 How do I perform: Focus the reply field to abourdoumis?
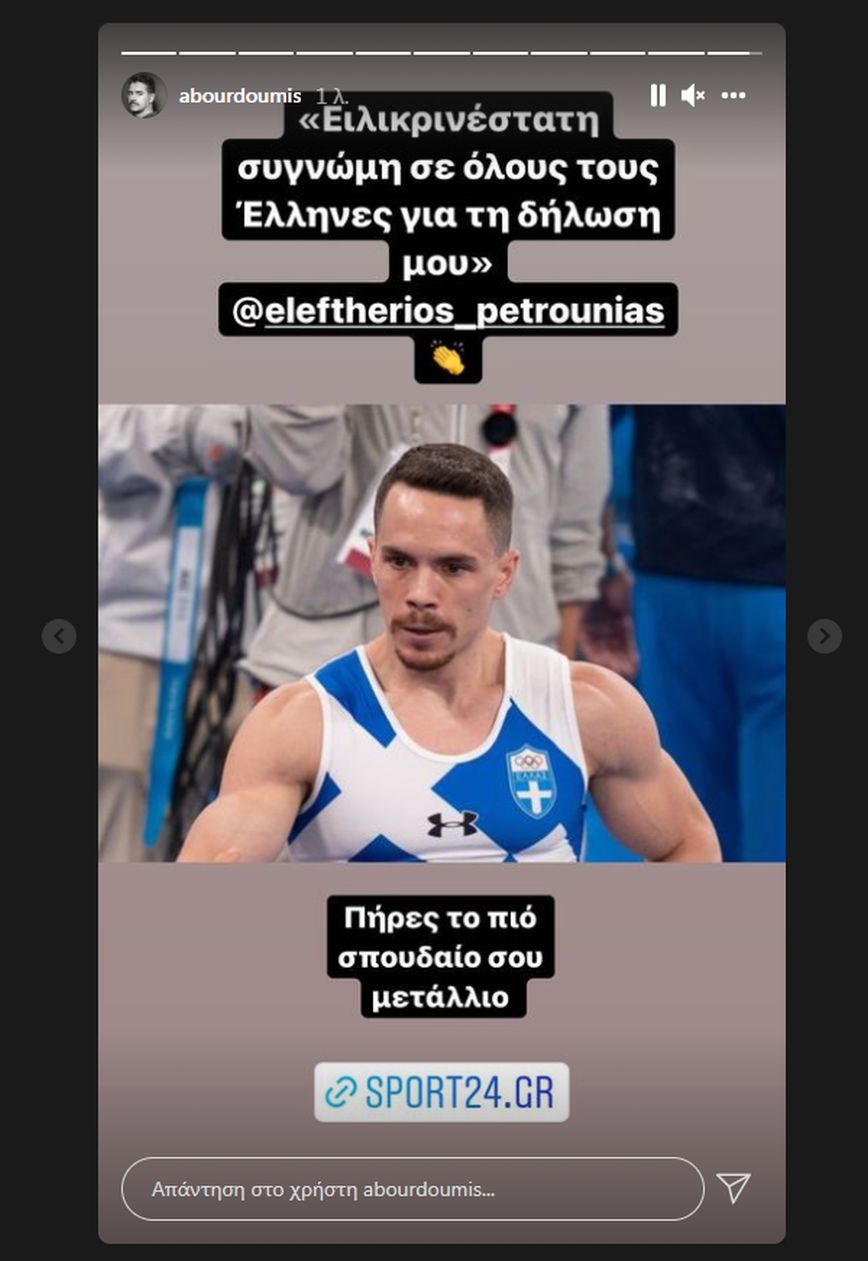412,1189
